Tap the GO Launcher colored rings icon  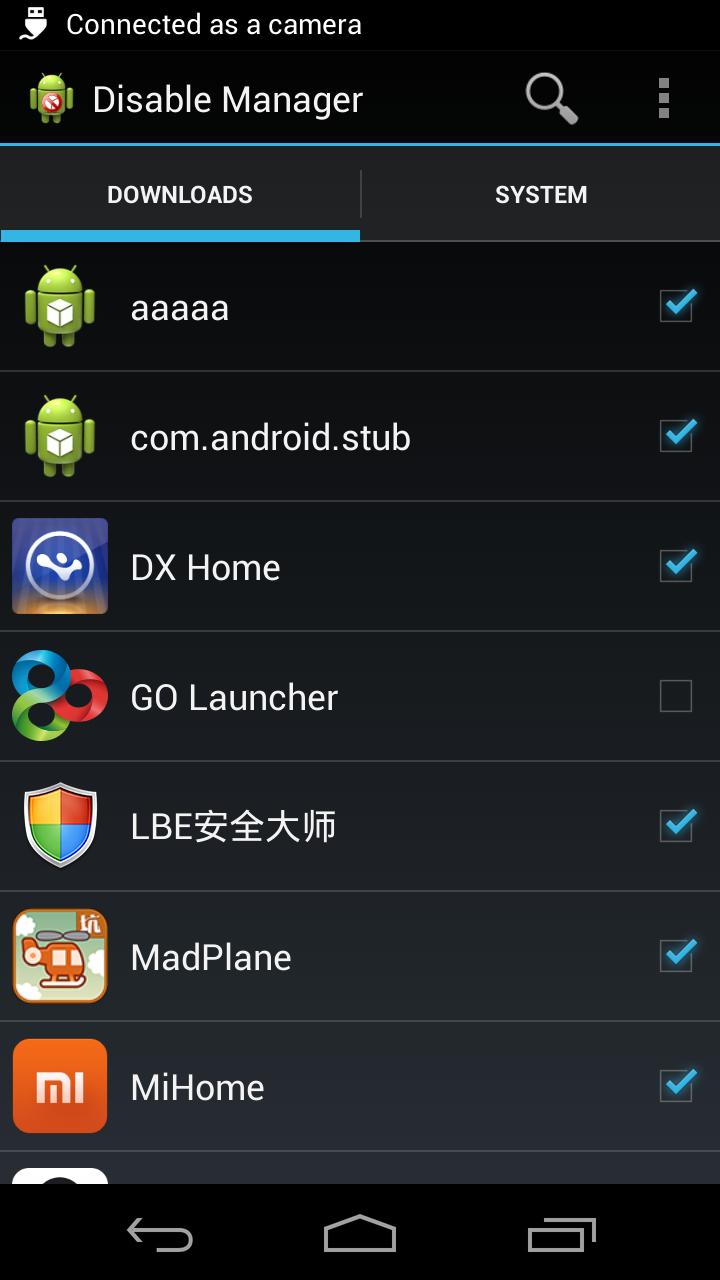[x=60, y=697]
